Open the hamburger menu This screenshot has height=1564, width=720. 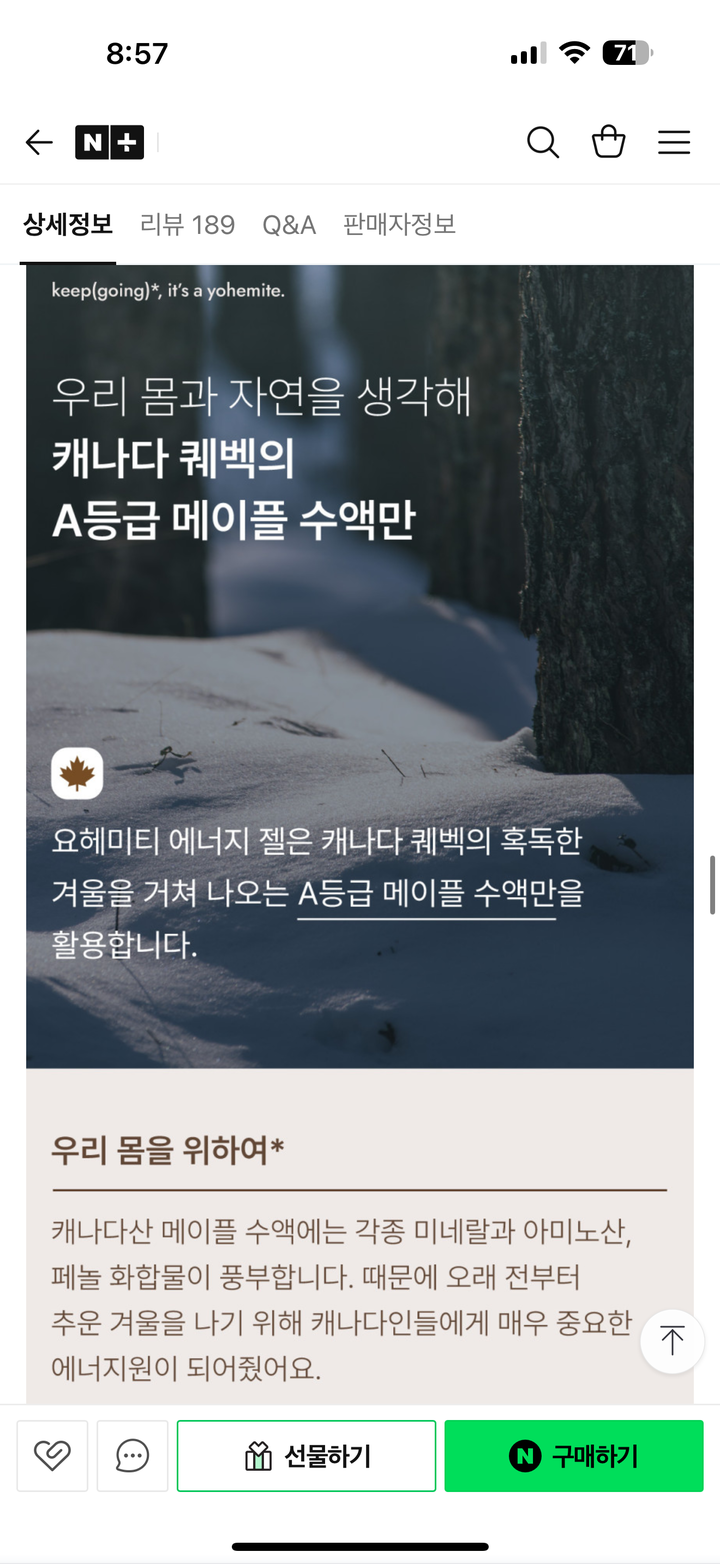674,143
